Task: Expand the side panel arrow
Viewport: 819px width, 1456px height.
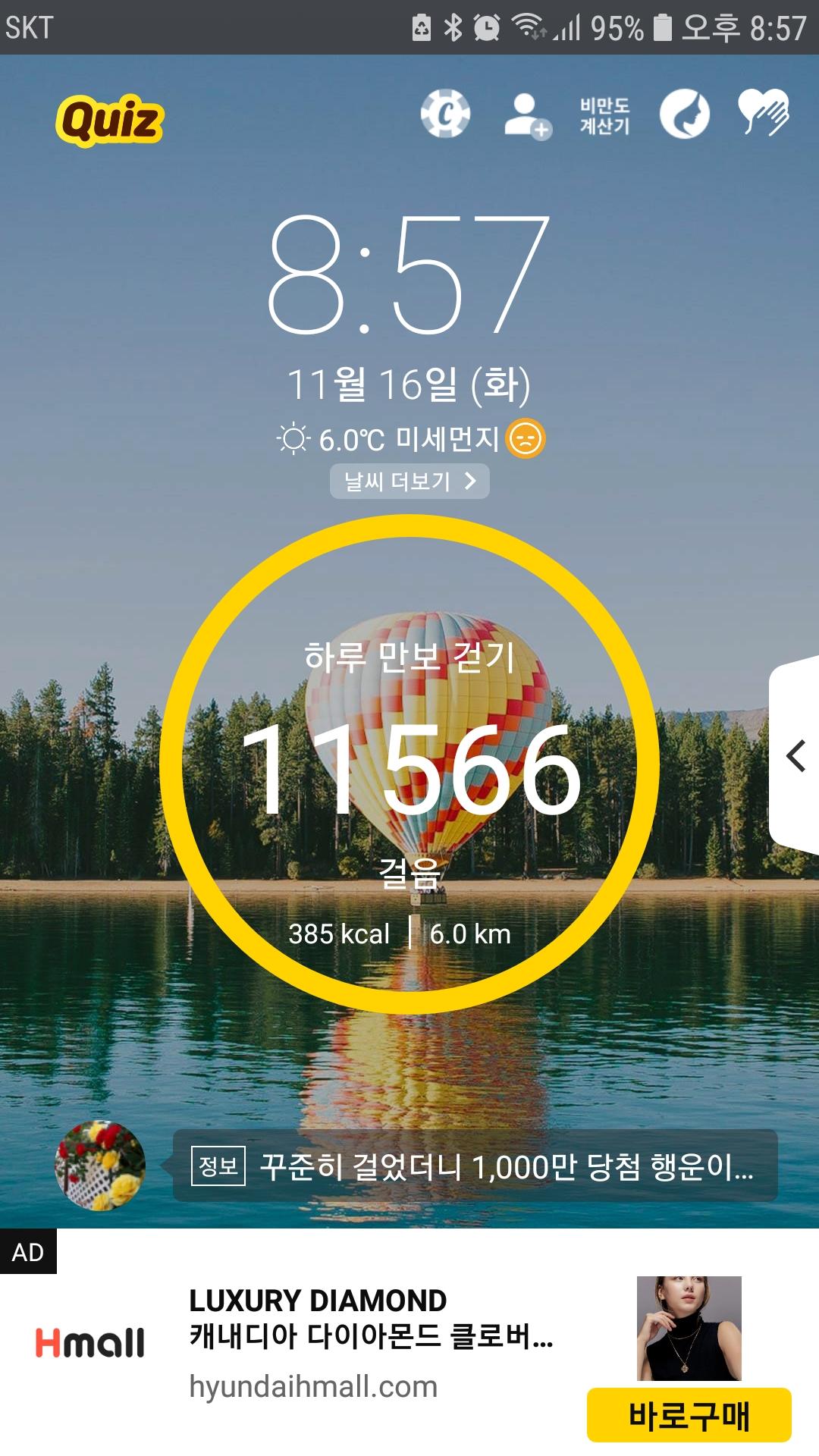Action: click(795, 756)
